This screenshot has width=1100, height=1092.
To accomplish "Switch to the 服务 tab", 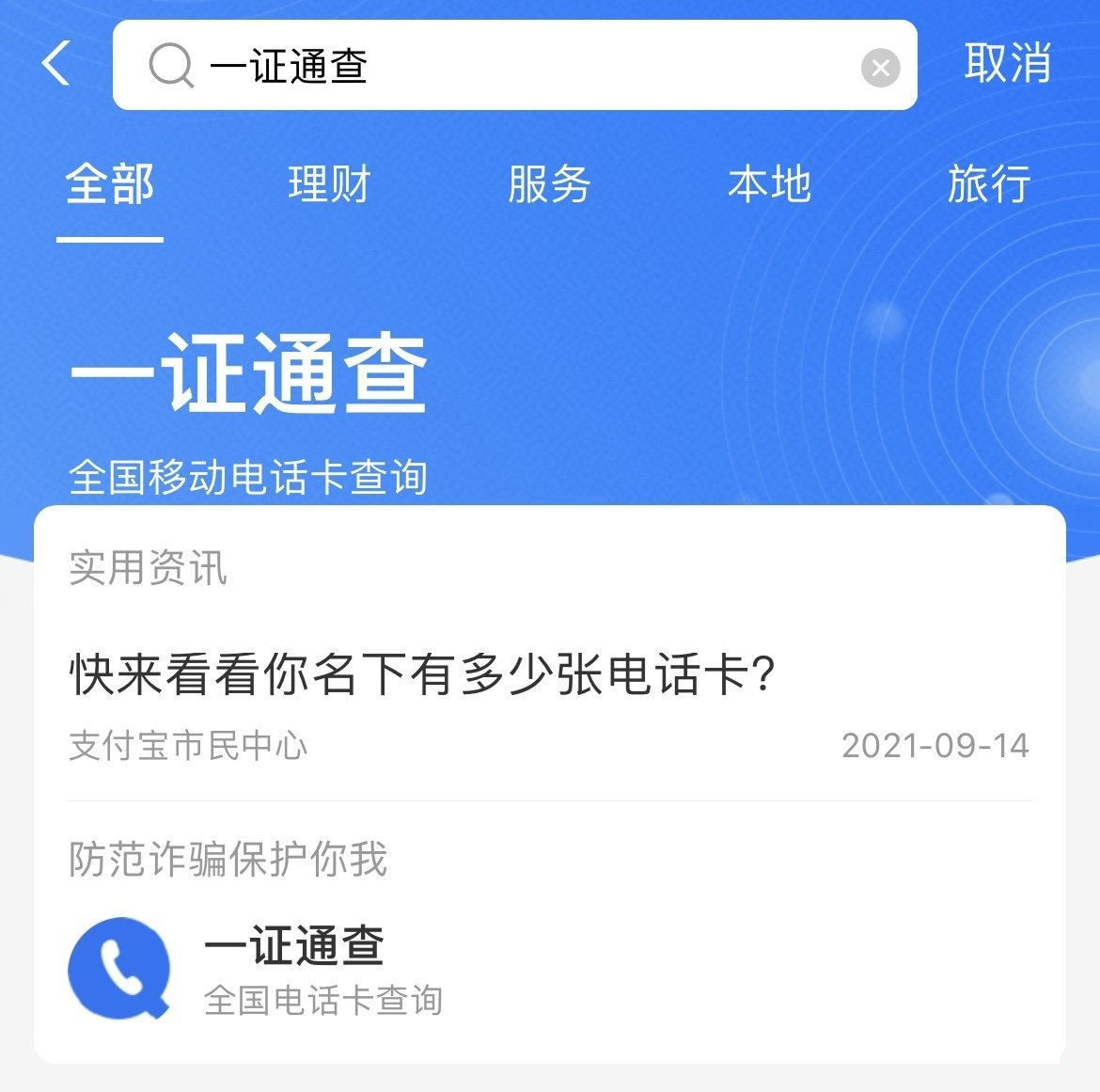I will click(549, 184).
